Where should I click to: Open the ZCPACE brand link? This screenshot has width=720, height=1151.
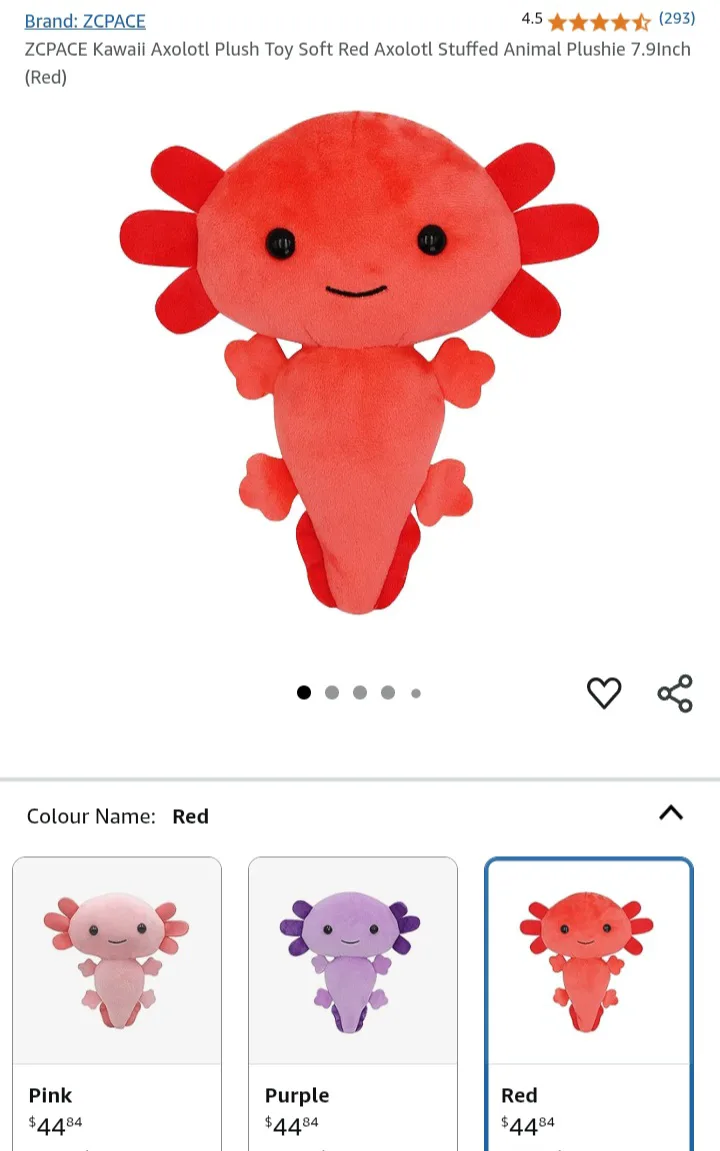85,20
